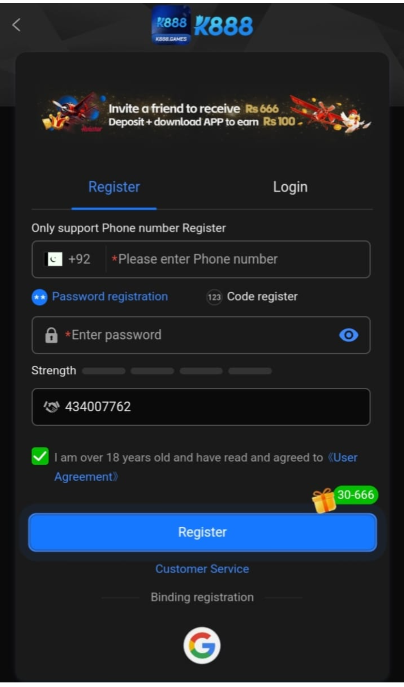Open the User Agreement link
The height and width of the screenshot is (687, 404).
[x=206, y=467]
